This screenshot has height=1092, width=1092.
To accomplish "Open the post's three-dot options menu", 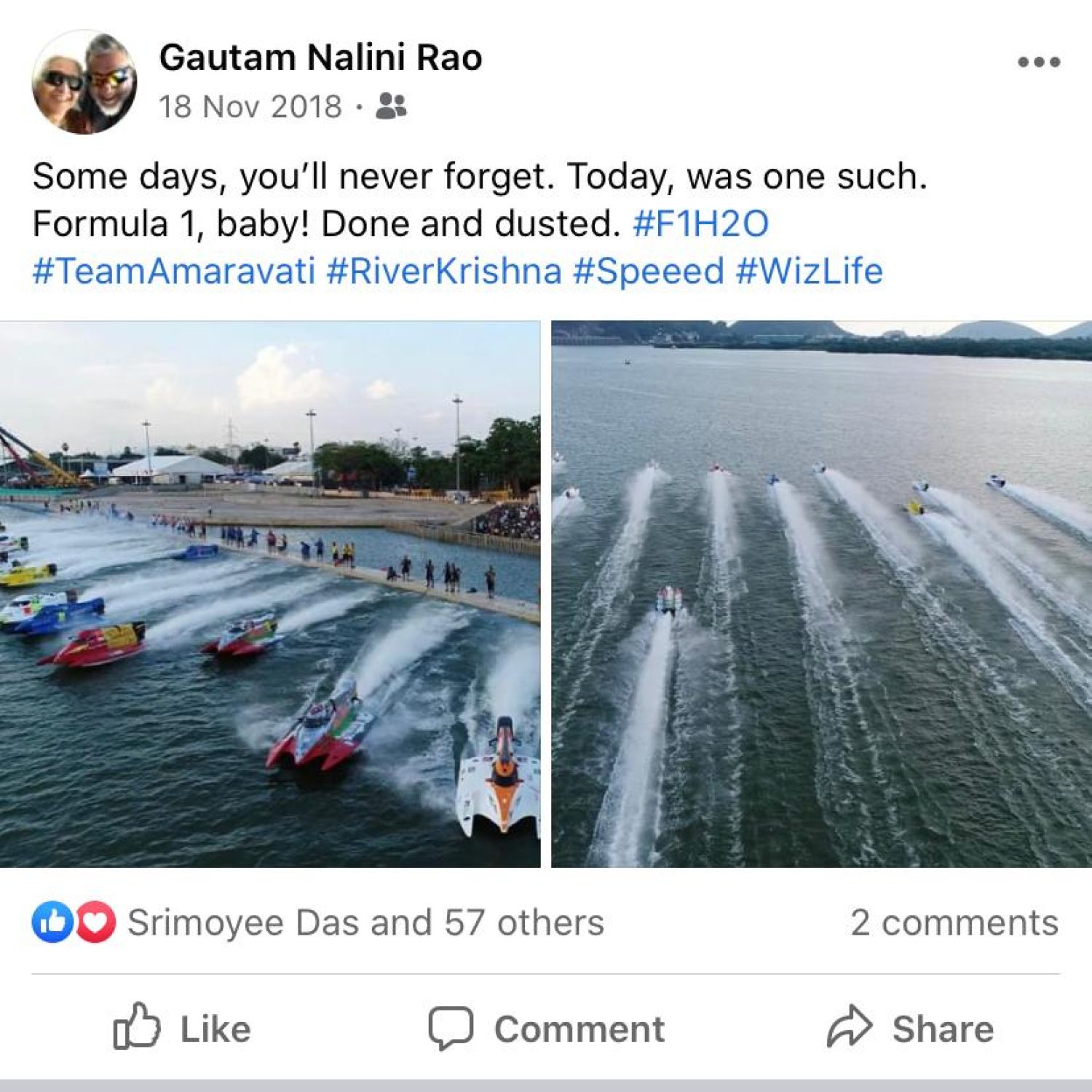I will click(1038, 62).
